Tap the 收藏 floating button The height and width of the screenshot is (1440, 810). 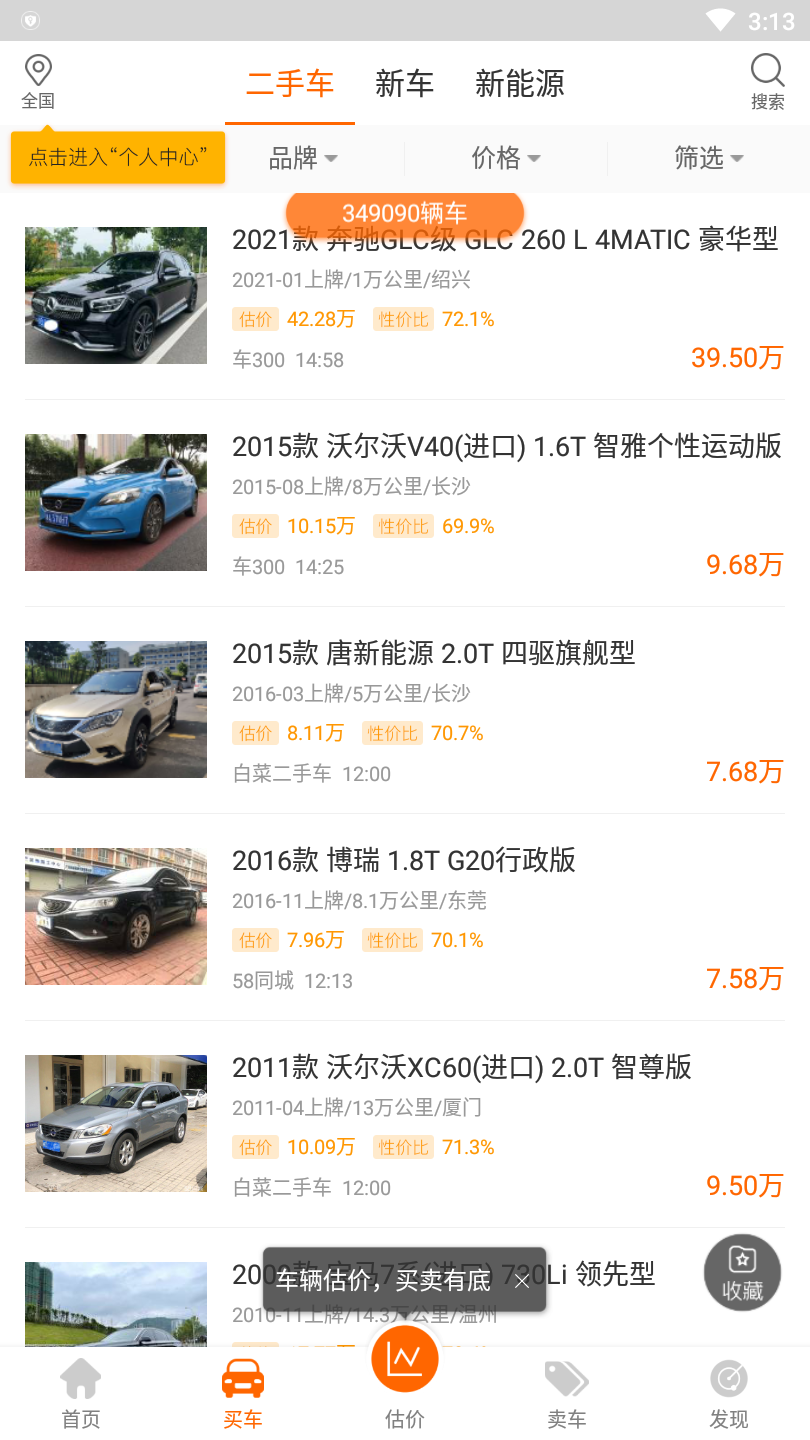pyautogui.click(x=742, y=1273)
